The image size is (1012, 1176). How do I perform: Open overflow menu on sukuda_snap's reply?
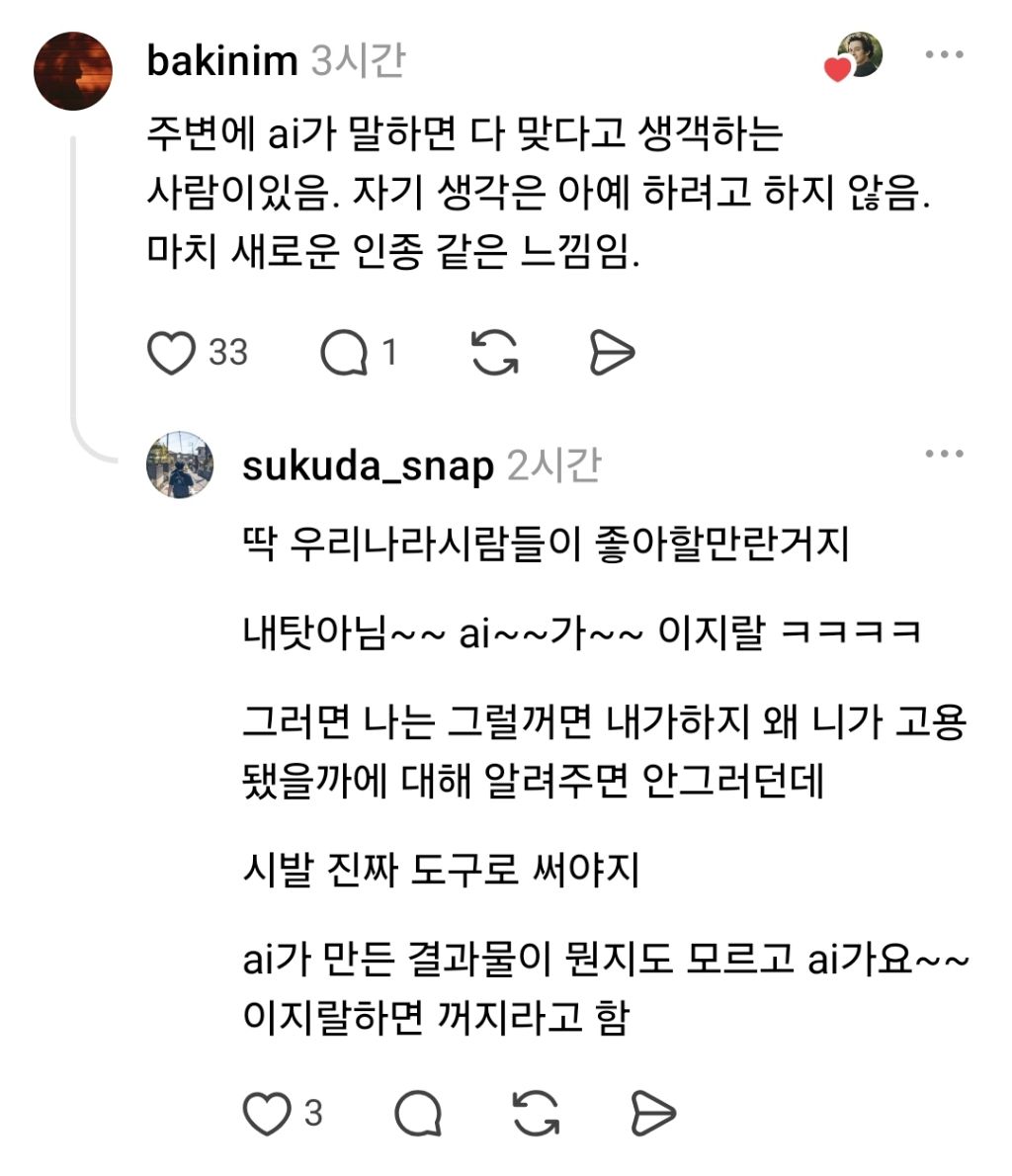click(945, 453)
